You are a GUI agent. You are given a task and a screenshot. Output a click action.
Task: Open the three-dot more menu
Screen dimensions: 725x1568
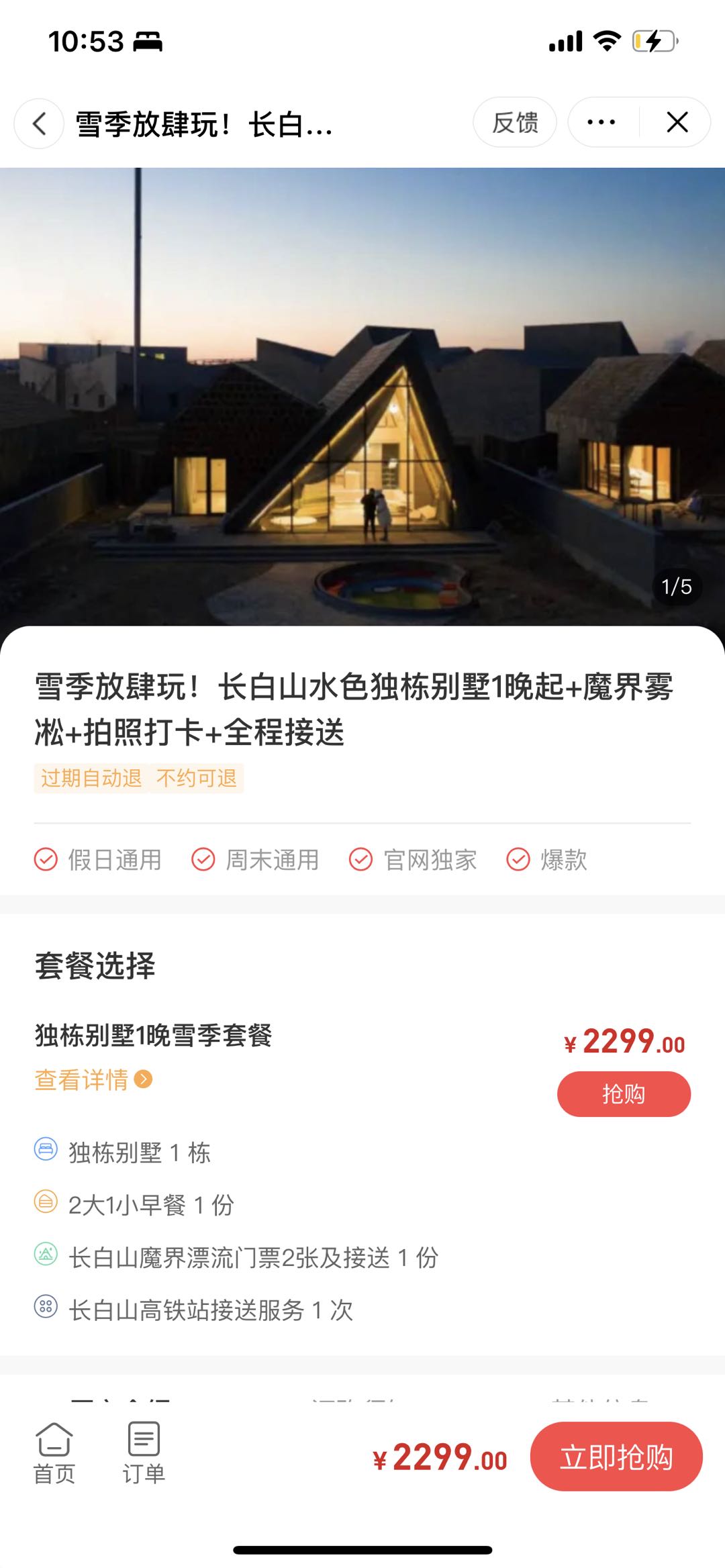[601, 122]
